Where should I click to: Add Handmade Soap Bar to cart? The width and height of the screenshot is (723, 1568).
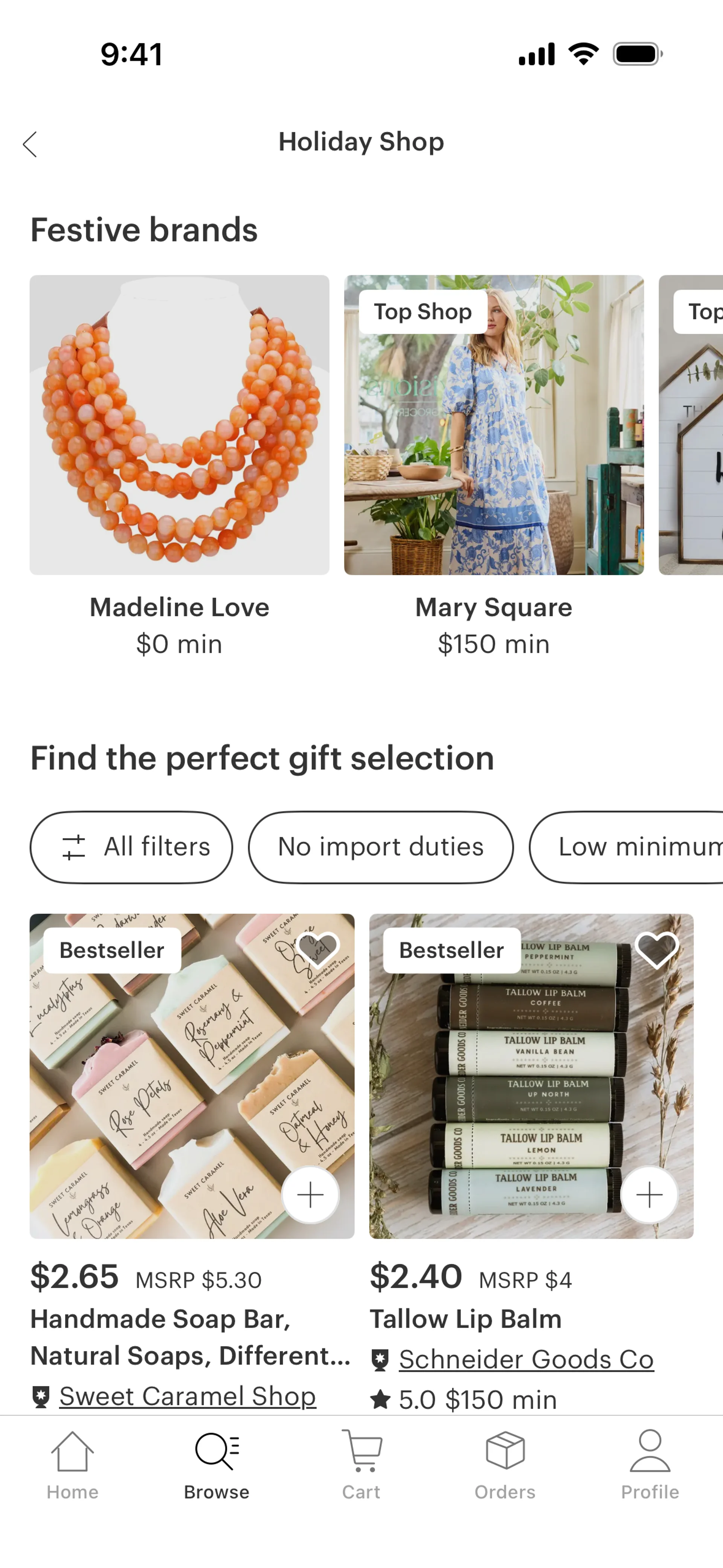click(310, 1194)
